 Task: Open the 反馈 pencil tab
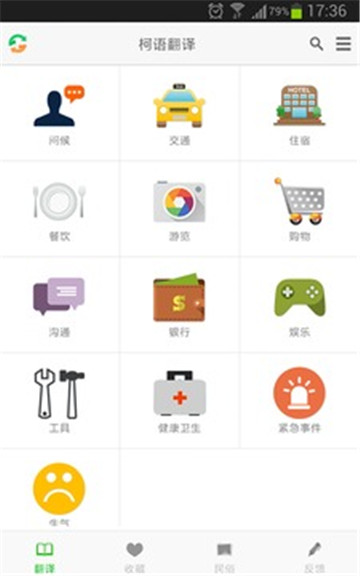click(314, 555)
